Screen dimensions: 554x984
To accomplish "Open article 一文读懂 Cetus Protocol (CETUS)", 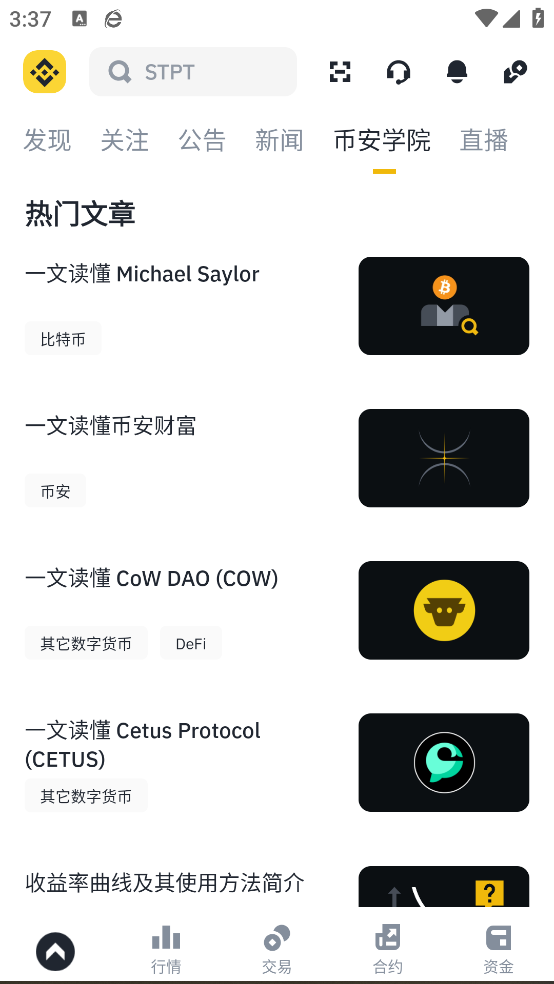I will tap(143, 745).
